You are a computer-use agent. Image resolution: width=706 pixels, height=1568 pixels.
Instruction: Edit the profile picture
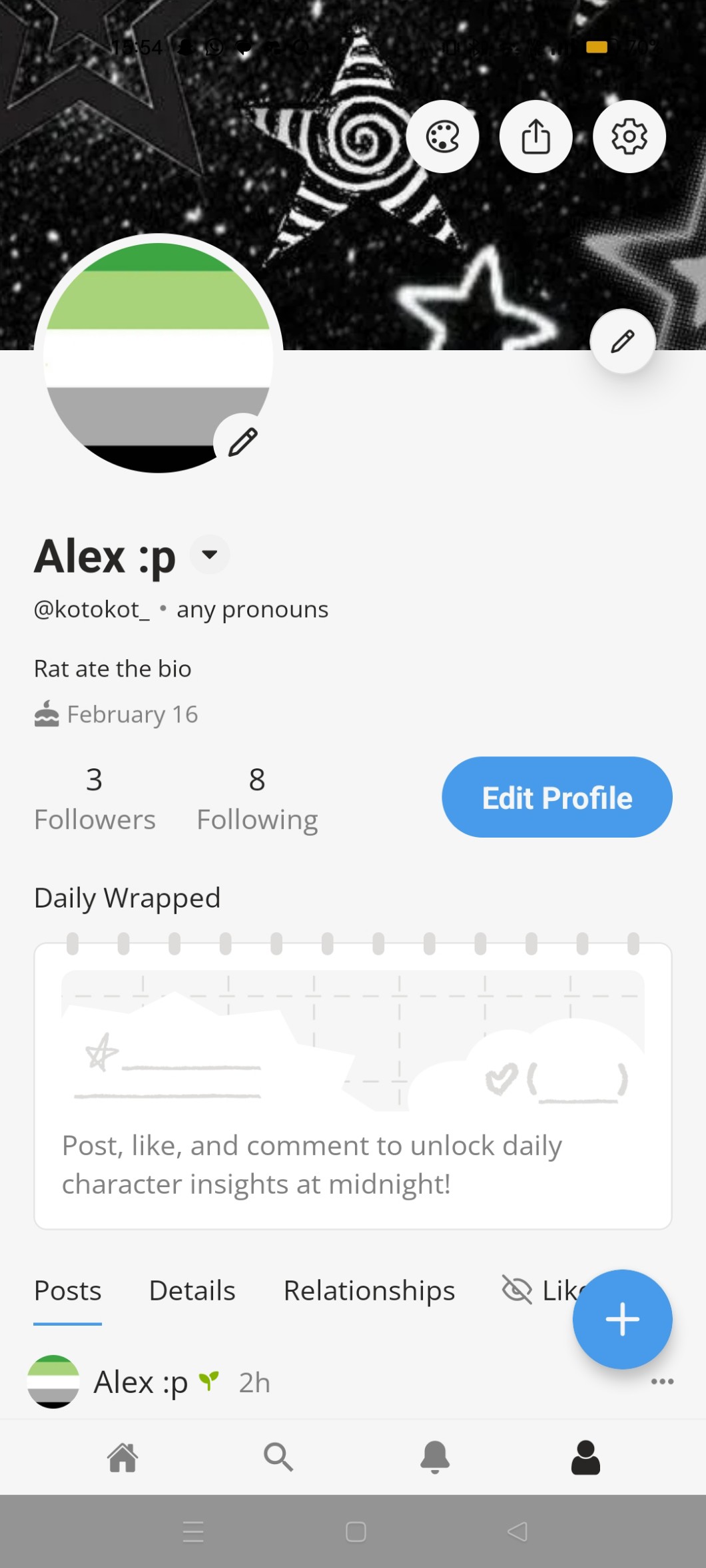pyautogui.click(x=242, y=442)
